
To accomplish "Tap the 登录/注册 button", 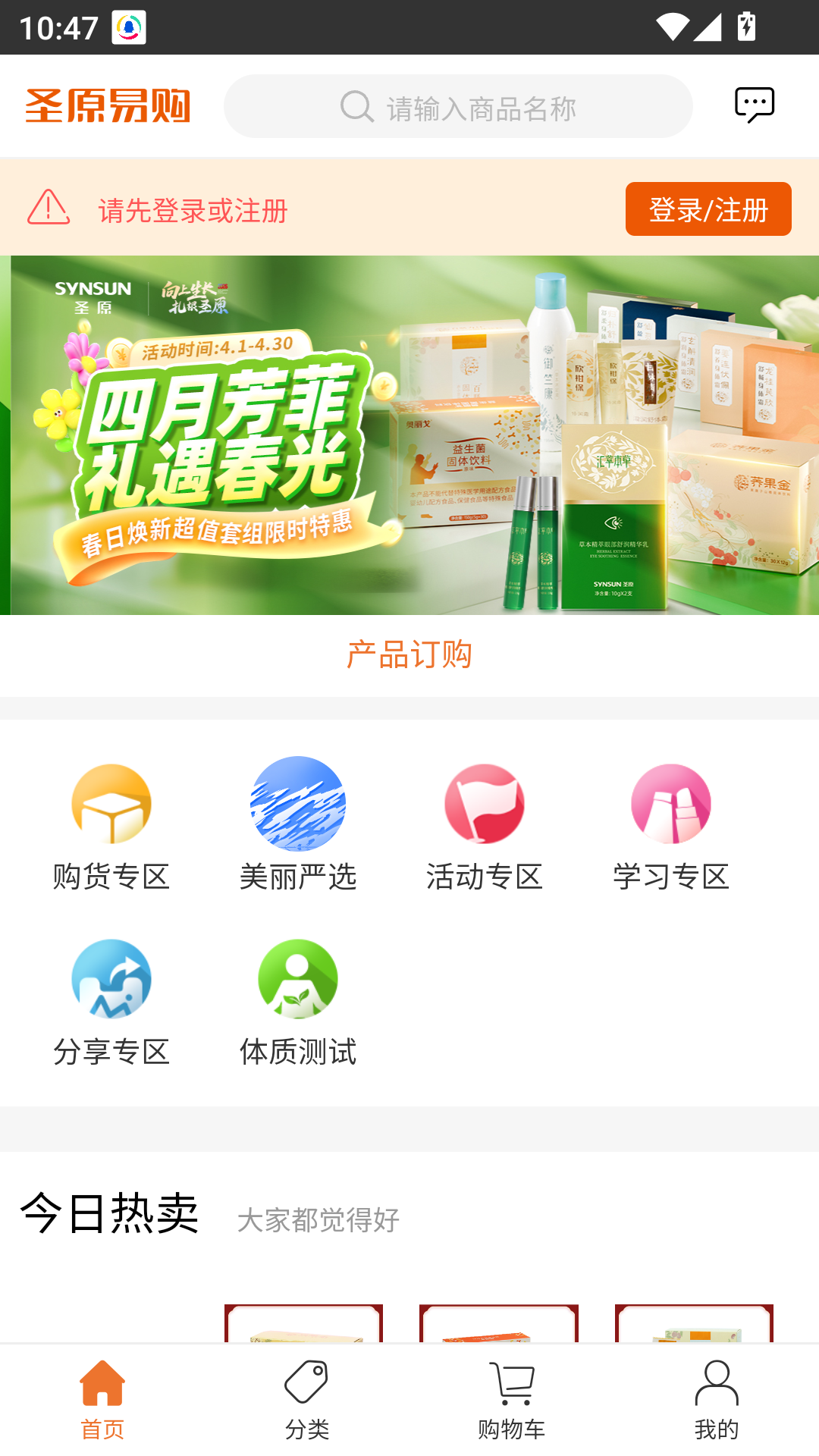I will 708,209.
